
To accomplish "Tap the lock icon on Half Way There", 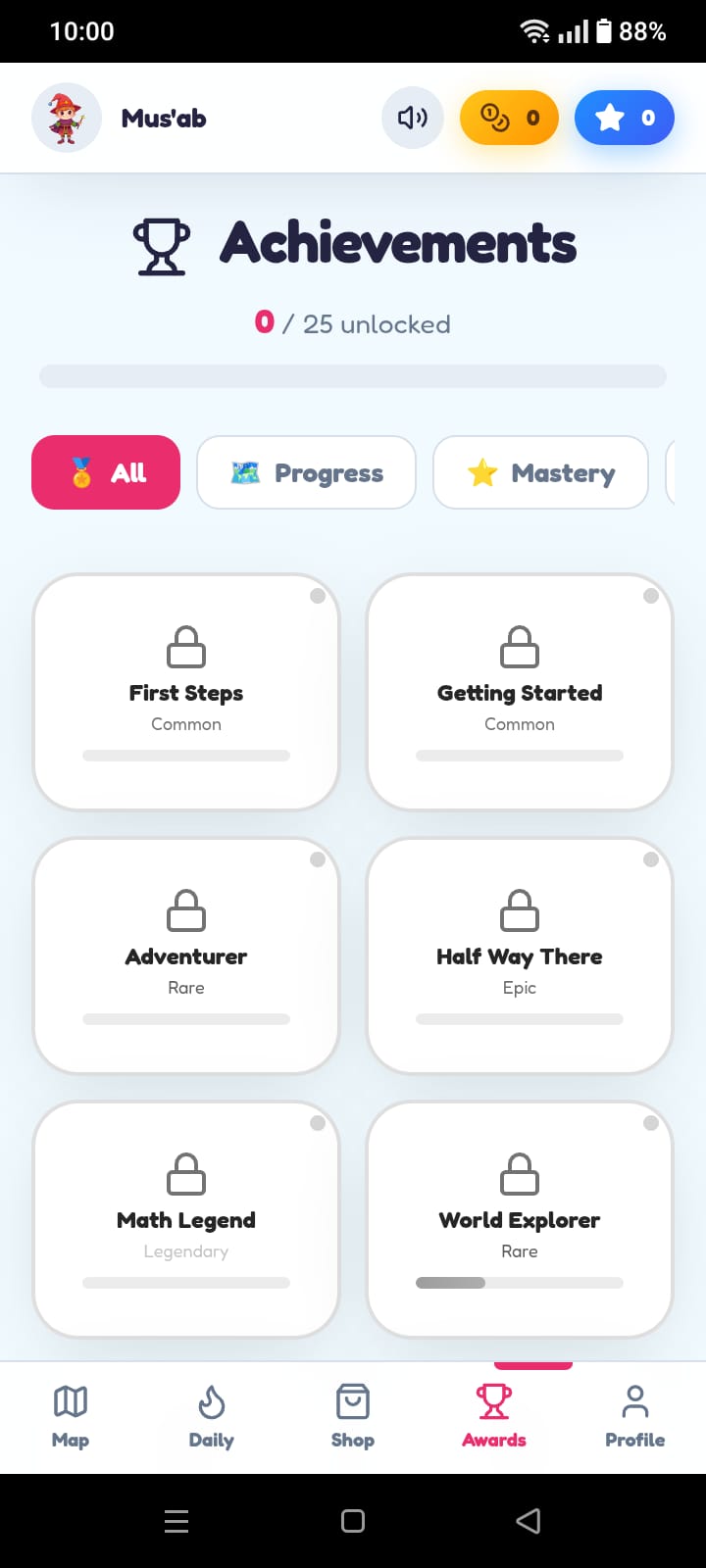I will click(x=519, y=909).
